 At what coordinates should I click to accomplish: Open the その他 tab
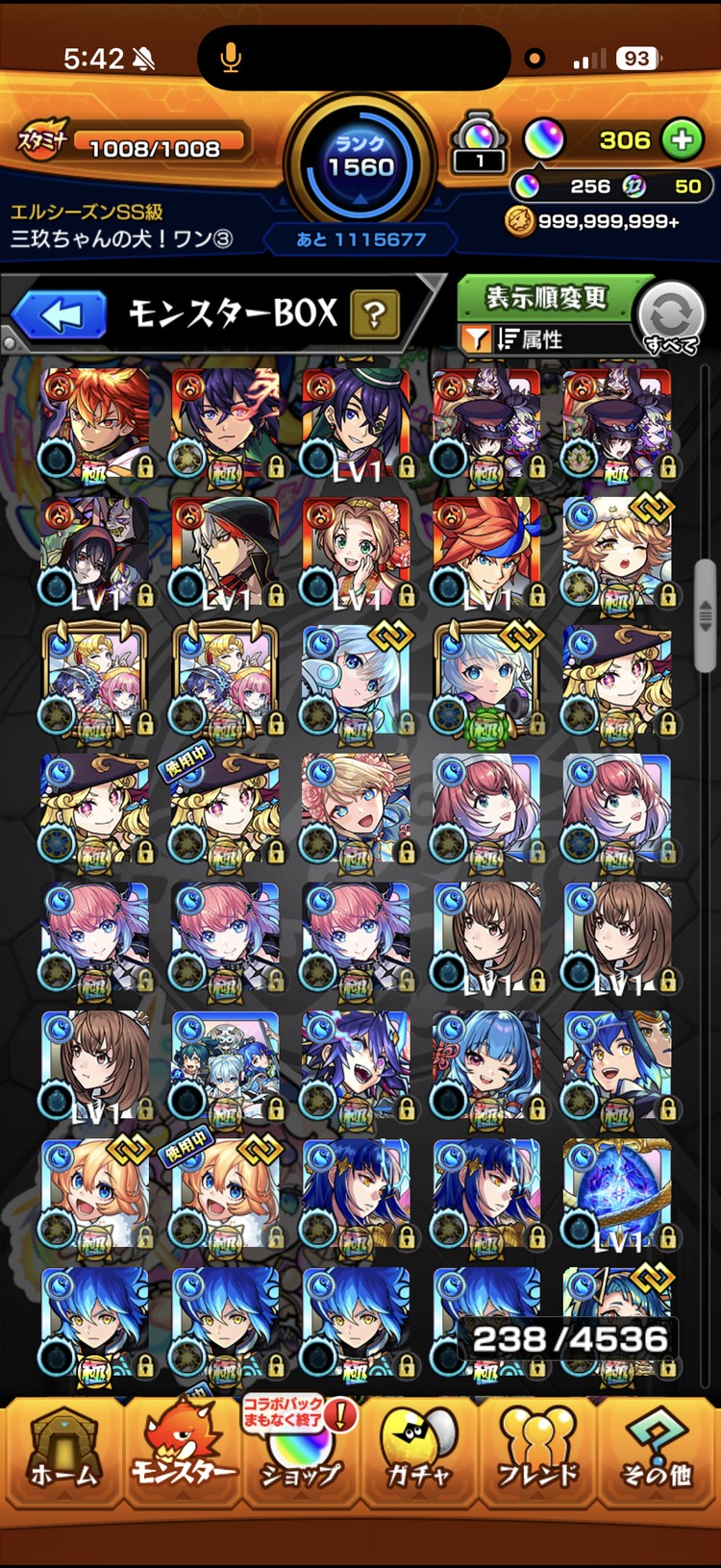[657, 1452]
